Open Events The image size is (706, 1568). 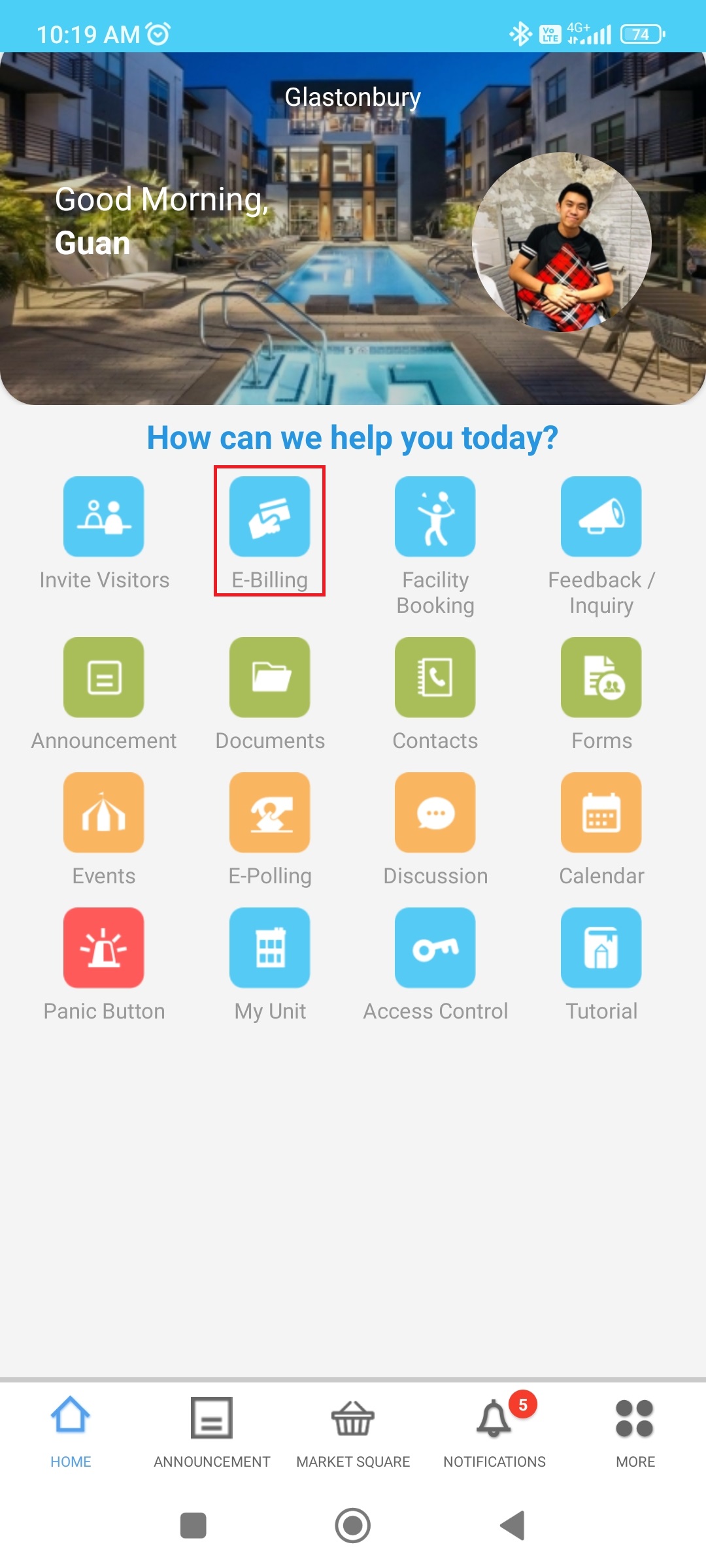(x=103, y=813)
